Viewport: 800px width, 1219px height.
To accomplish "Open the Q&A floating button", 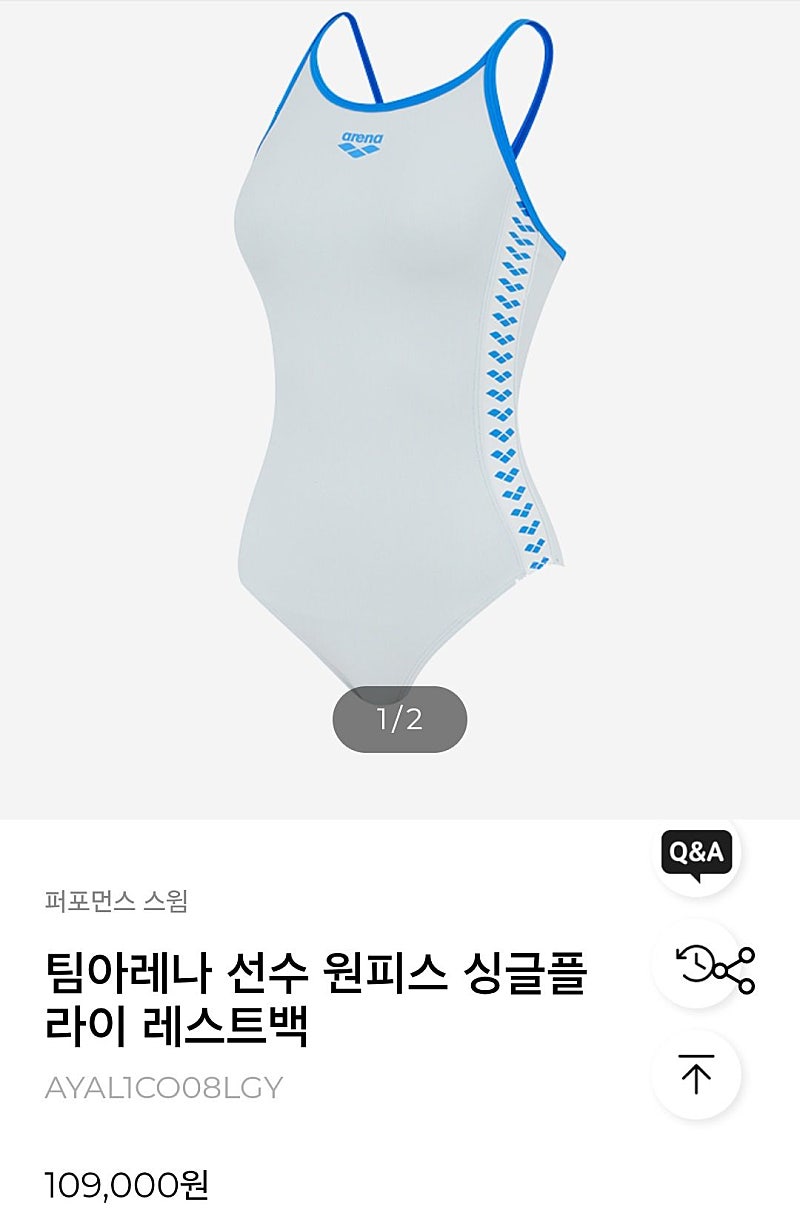I will point(696,853).
